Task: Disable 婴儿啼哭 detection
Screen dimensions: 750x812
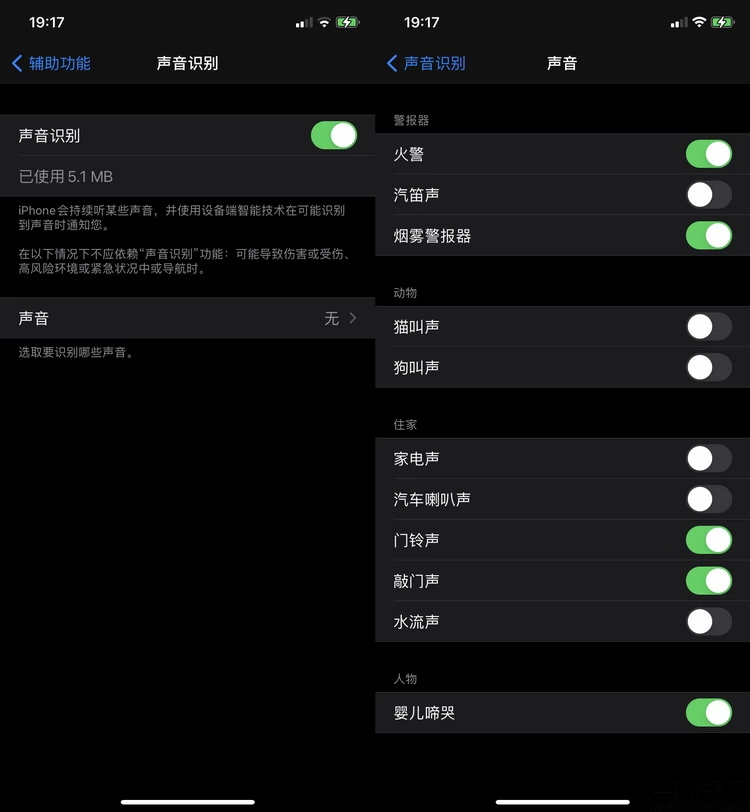Action: coord(708,712)
